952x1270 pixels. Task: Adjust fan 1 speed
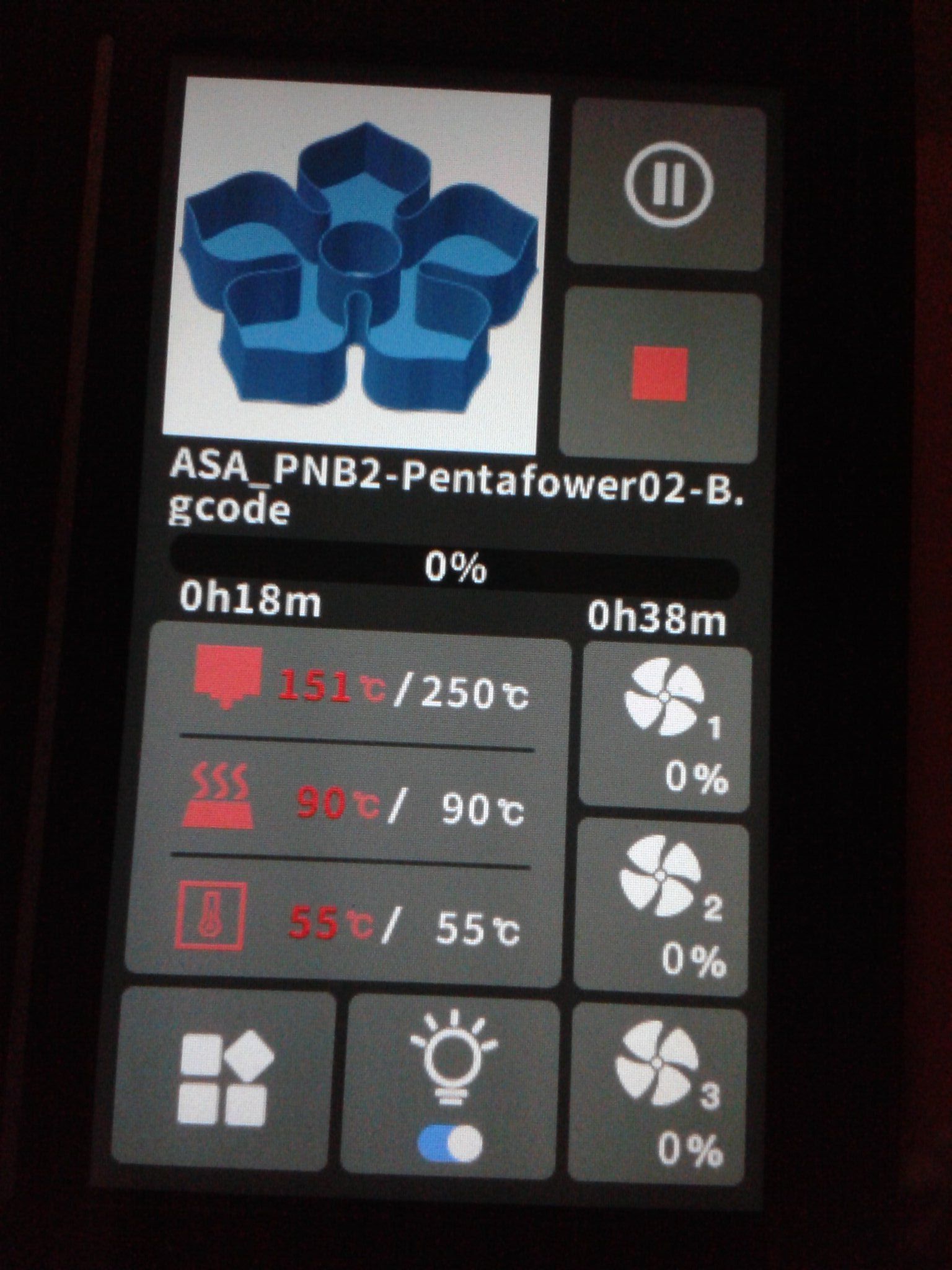pos(666,729)
